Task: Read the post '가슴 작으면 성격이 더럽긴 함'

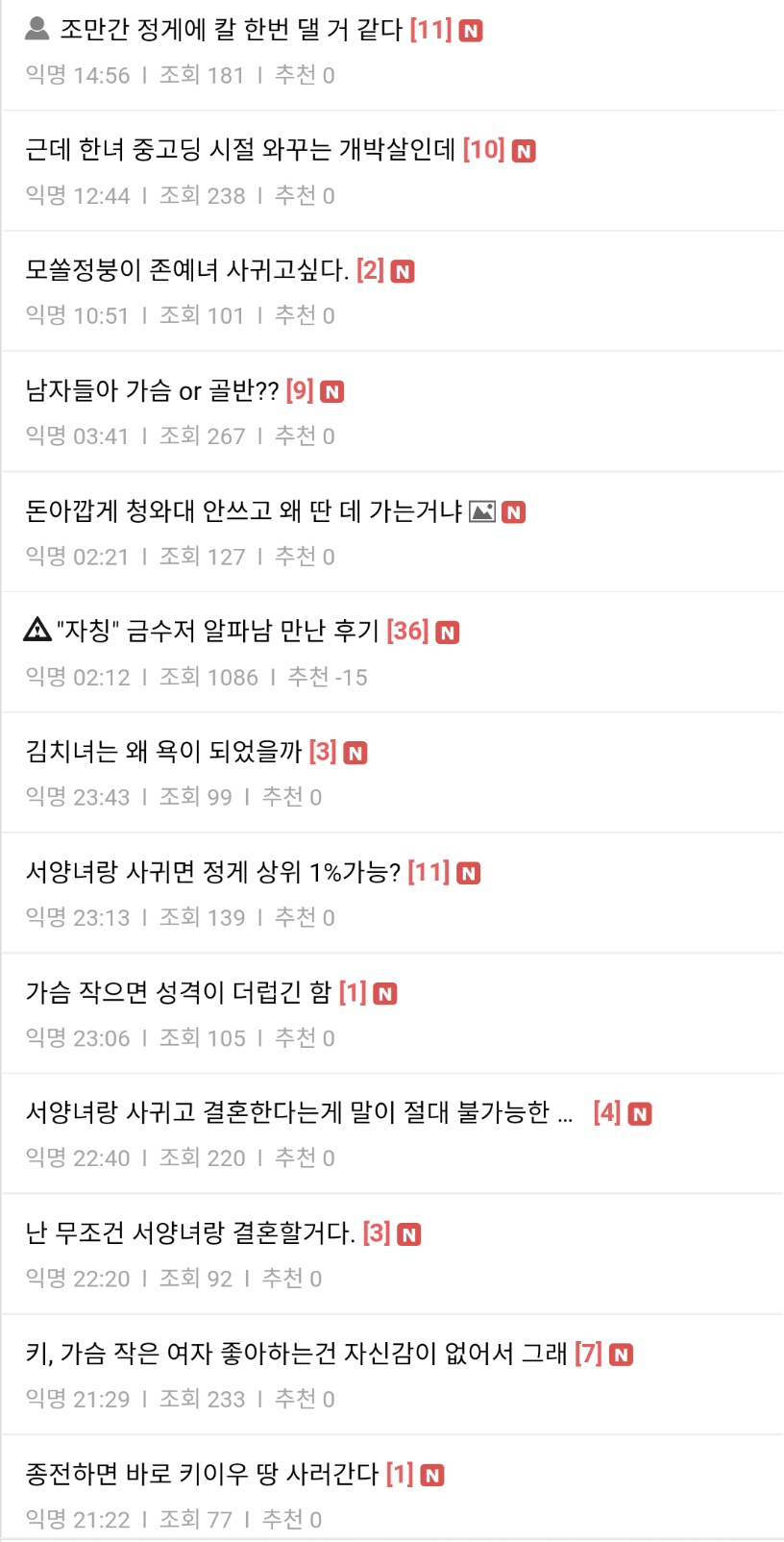Action: point(178,992)
